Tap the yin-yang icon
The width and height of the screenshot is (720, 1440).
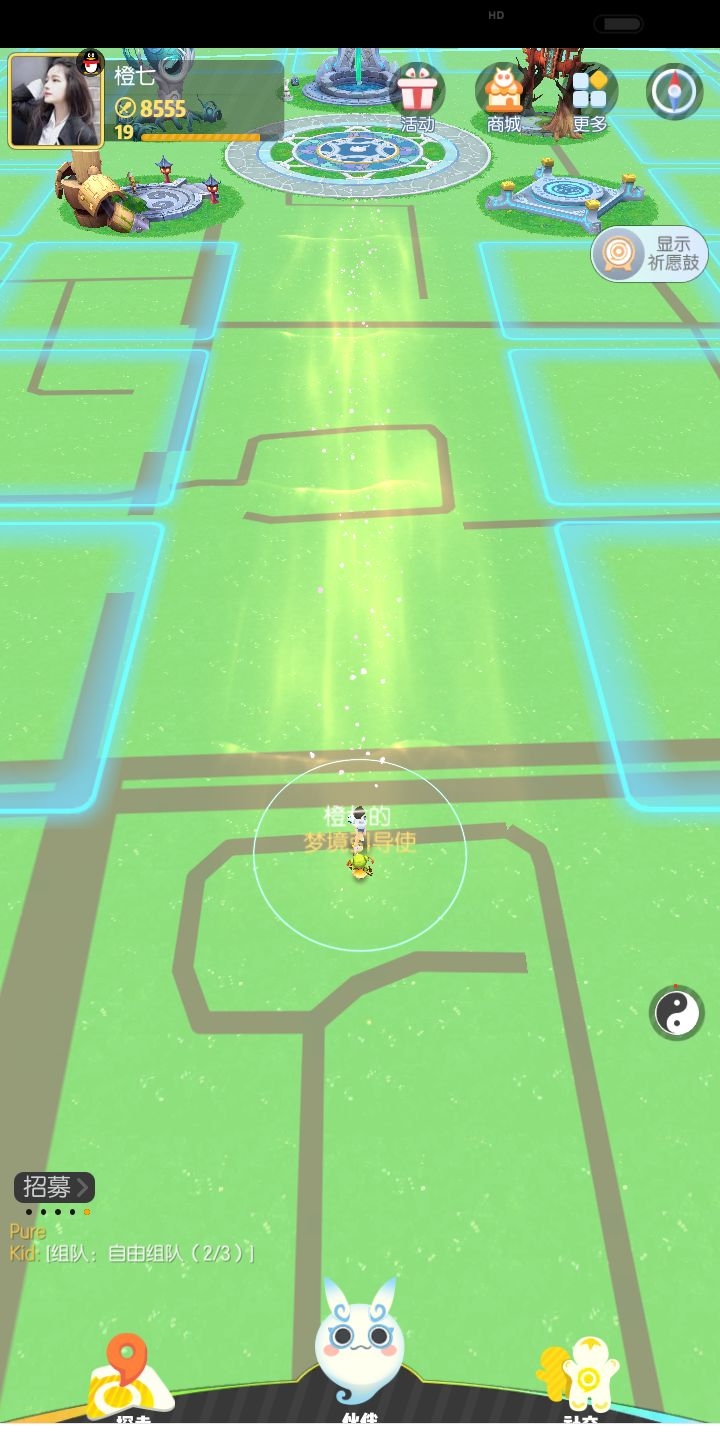pyautogui.click(x=677, y=1014)
